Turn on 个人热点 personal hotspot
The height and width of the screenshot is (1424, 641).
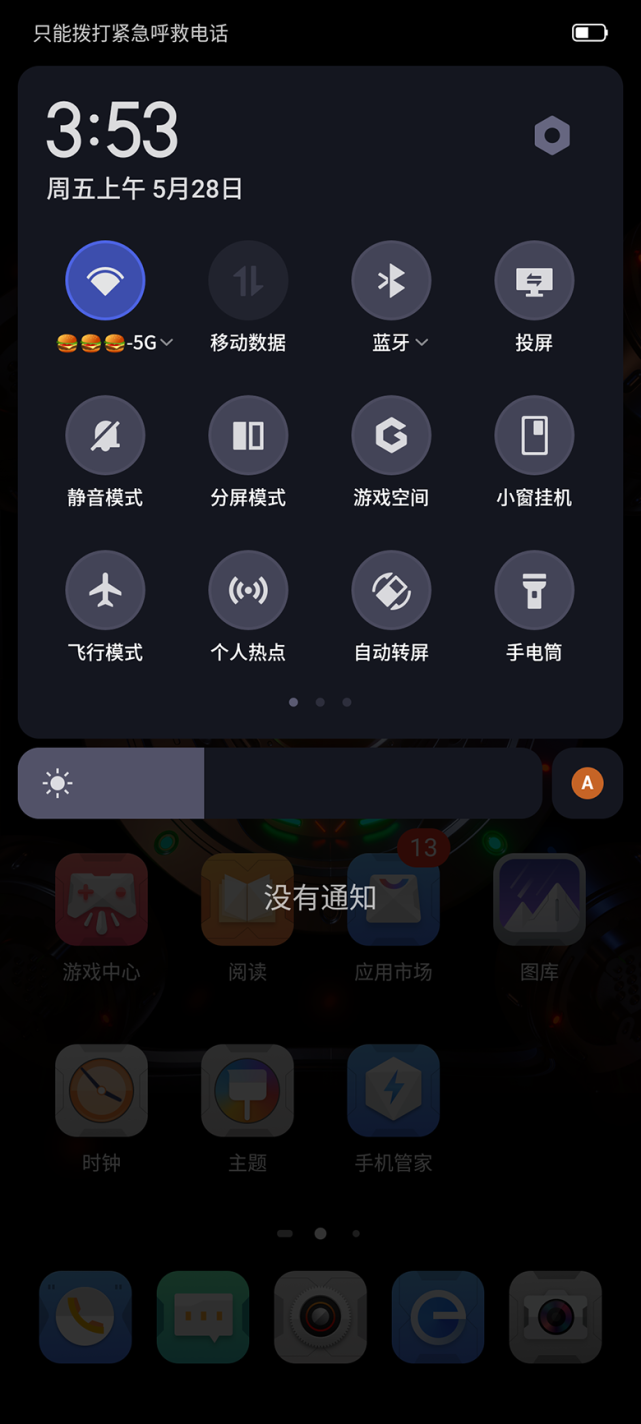248,591
